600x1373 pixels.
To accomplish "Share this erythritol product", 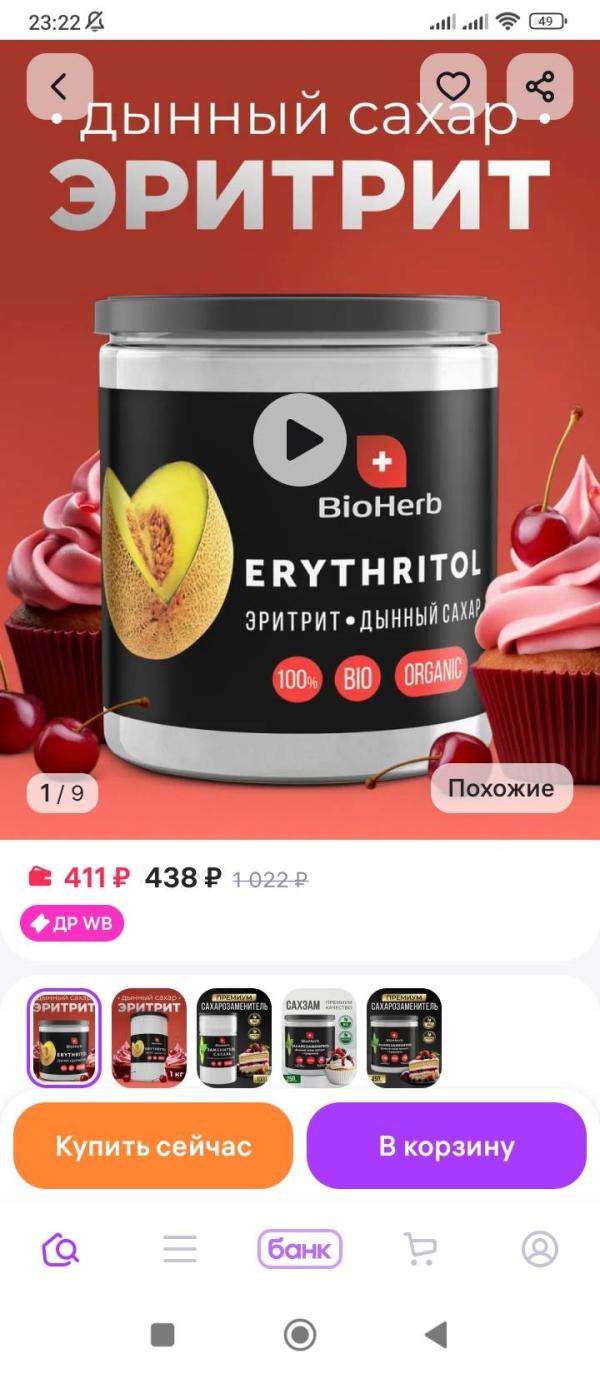I will (x=540, y=87).
